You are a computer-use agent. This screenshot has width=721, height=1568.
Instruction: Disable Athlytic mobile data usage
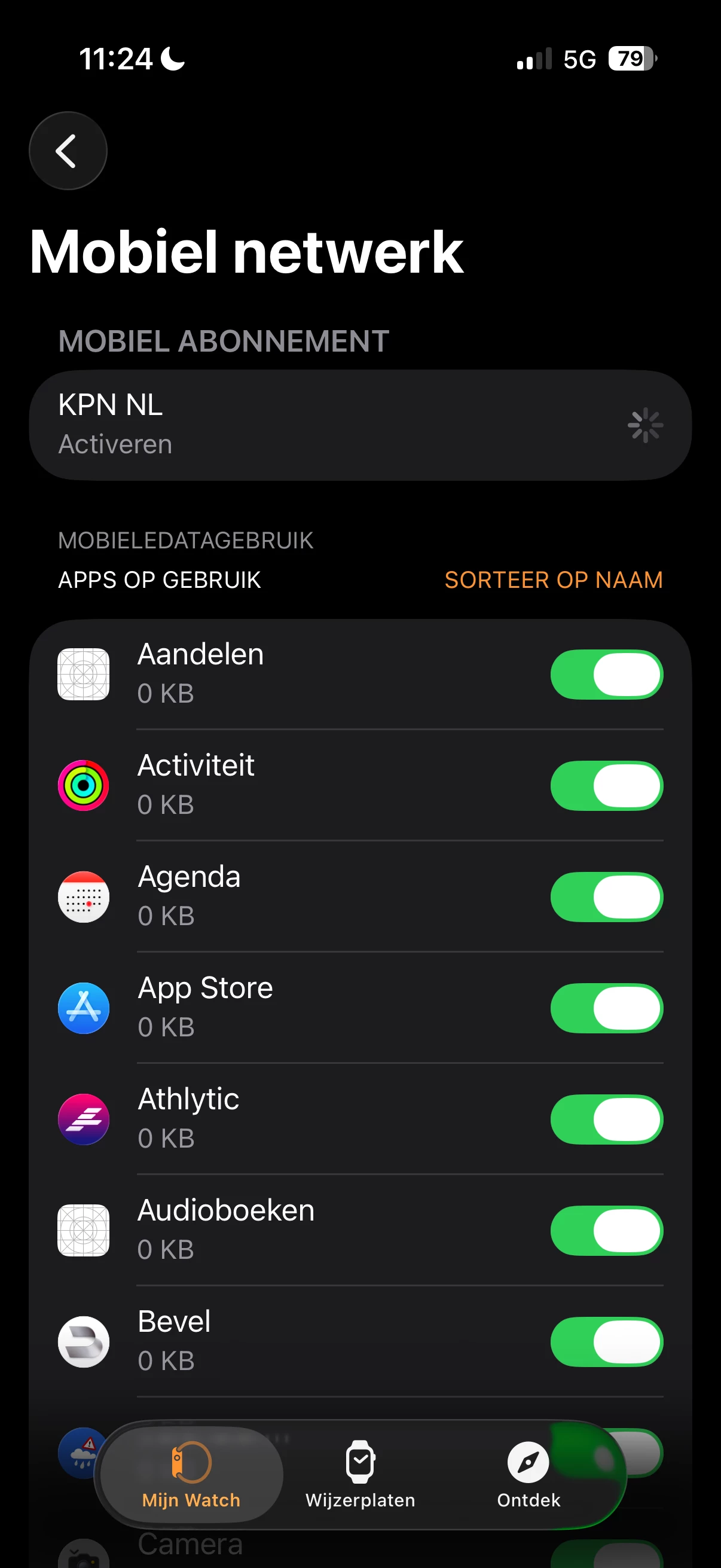[x=606, y=1119]
